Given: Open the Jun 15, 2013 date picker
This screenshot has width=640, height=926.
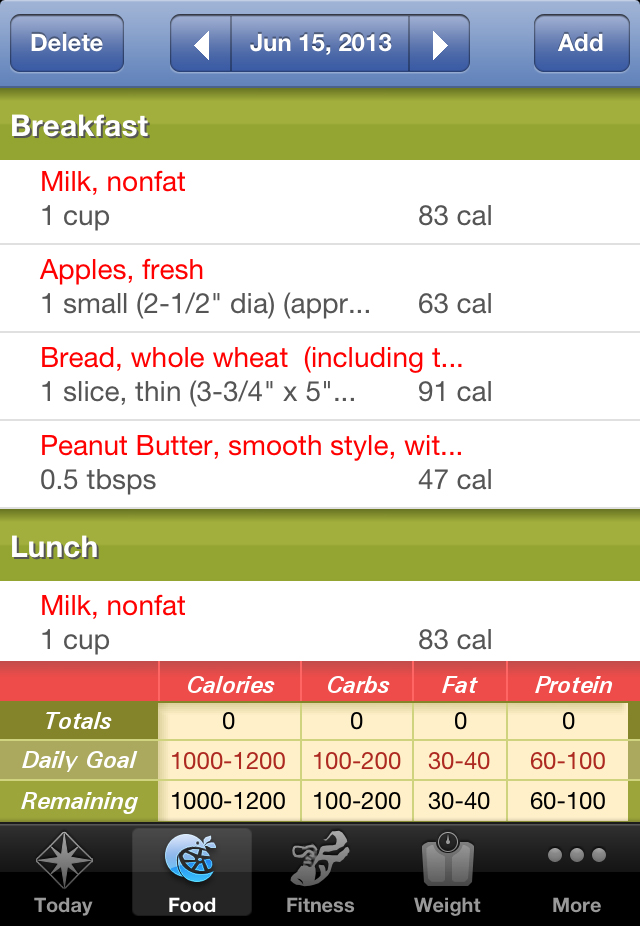Looking at the screenshot, I should [x=320, y=43].
